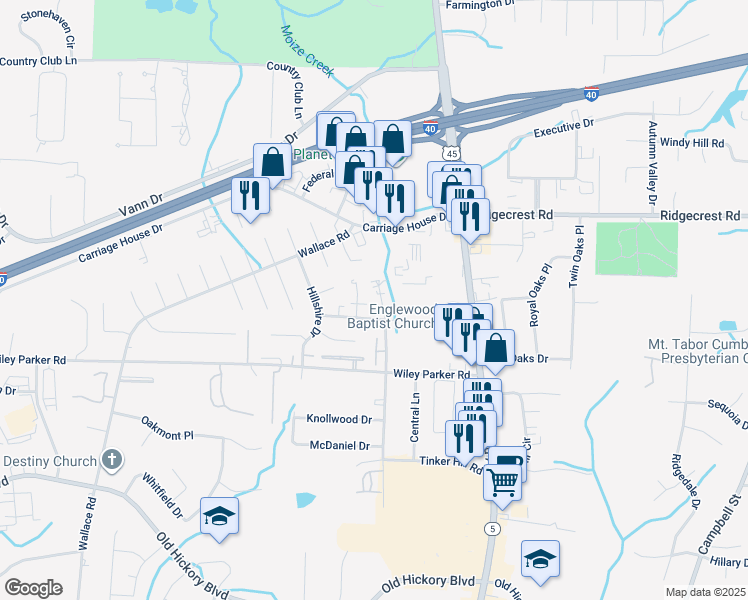Open the shopping marker near Federal Dr
Image resolution: width=748 pixels, height=600 pixels.
(272, 160)
